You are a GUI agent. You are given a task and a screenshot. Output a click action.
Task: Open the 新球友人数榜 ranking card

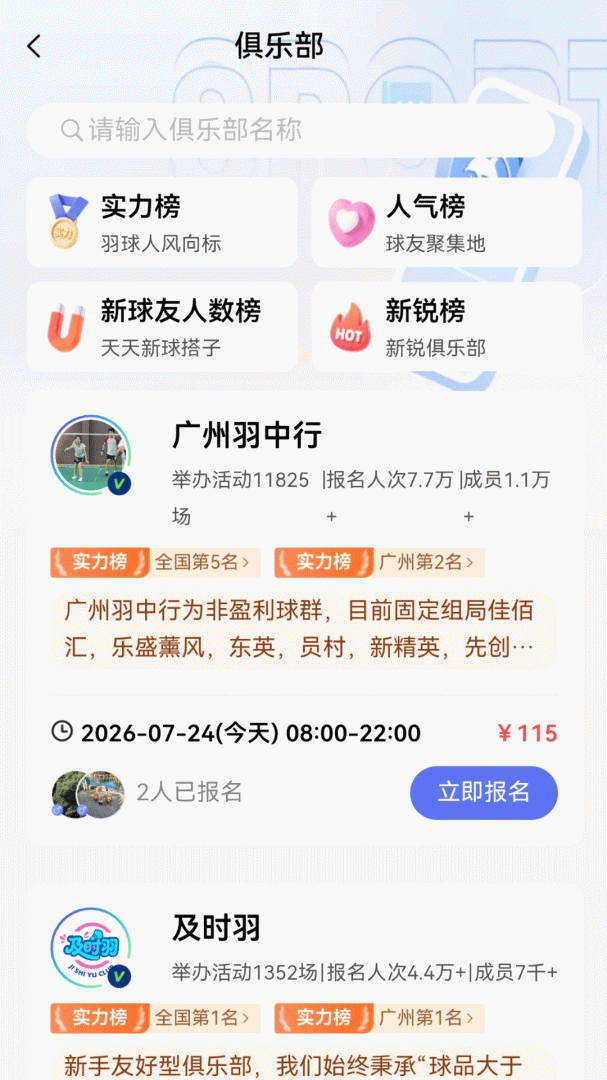162,326
